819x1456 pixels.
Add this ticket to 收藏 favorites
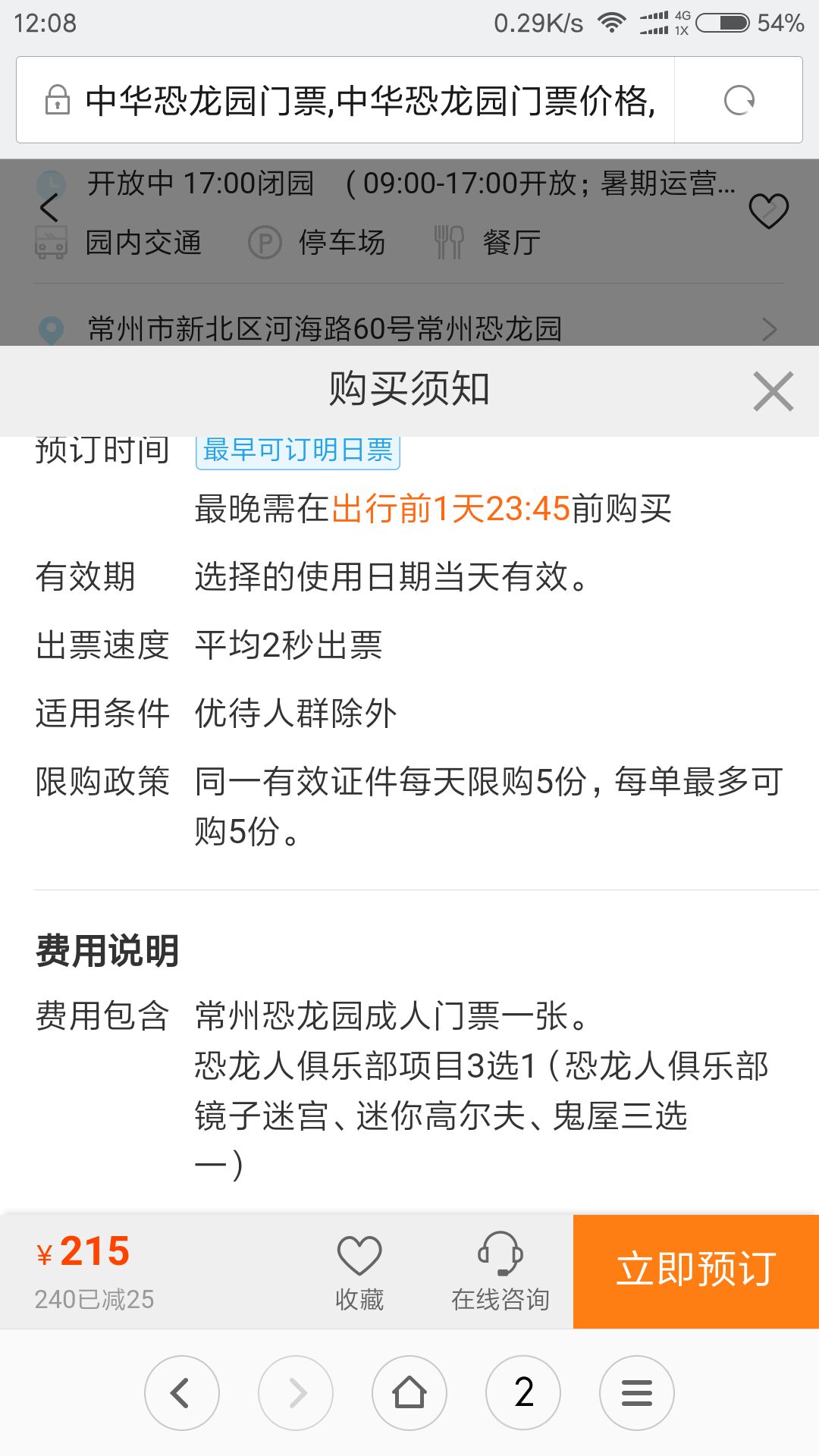[359, 1272]
